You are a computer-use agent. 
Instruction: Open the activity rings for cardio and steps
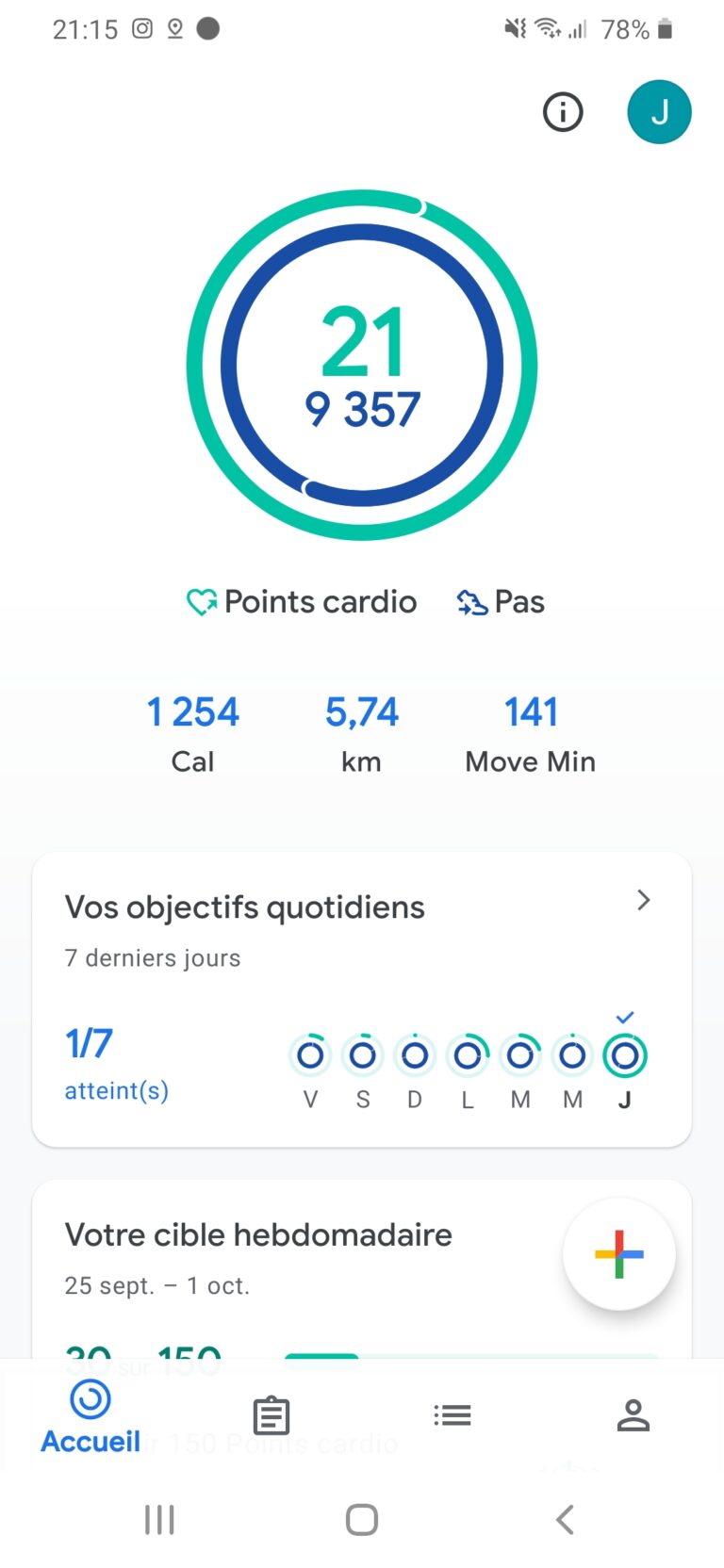coord(362,365)
